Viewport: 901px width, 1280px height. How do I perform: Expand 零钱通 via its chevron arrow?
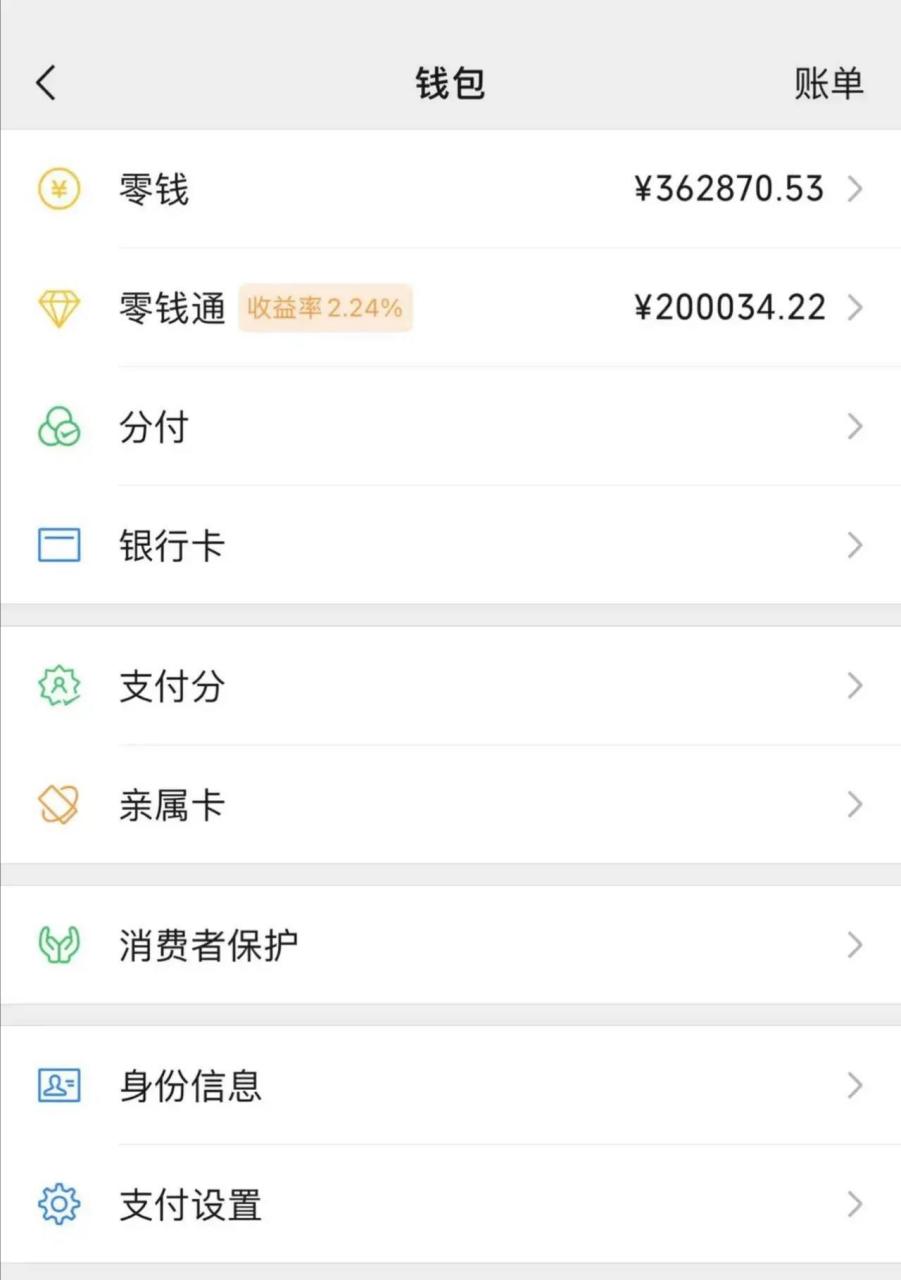coord(855,308)
